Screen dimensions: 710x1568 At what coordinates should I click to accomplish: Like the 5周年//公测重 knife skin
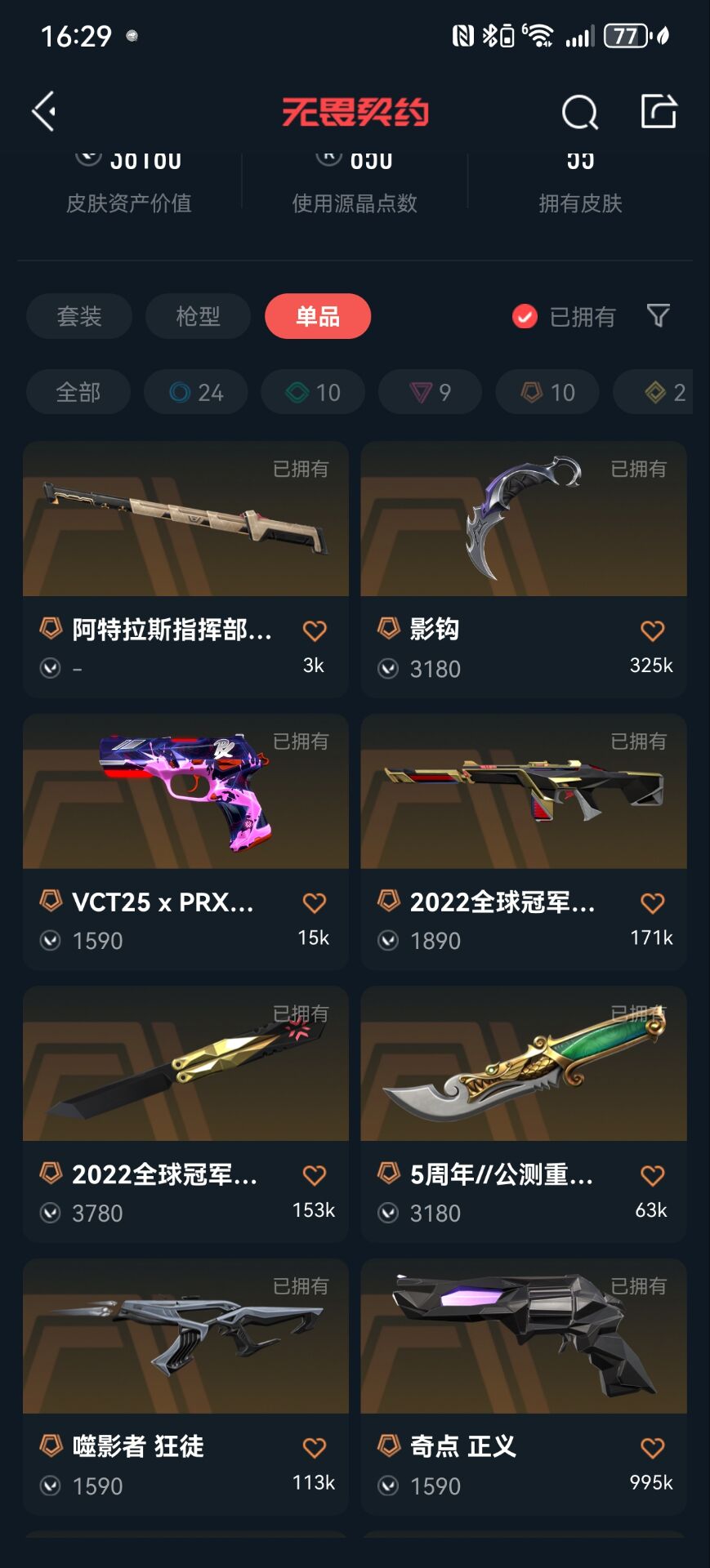pyautogui.click(x=652, y=1175)
